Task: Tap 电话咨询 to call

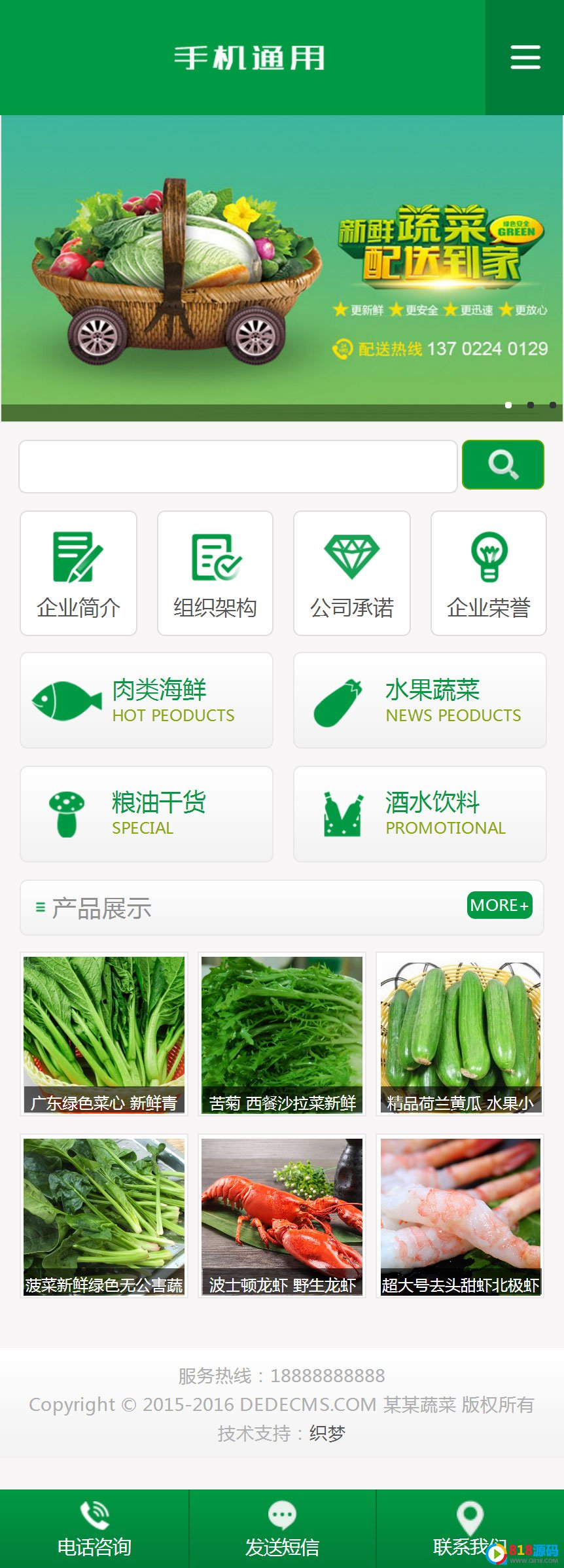Action: (x=94, y=1529)
